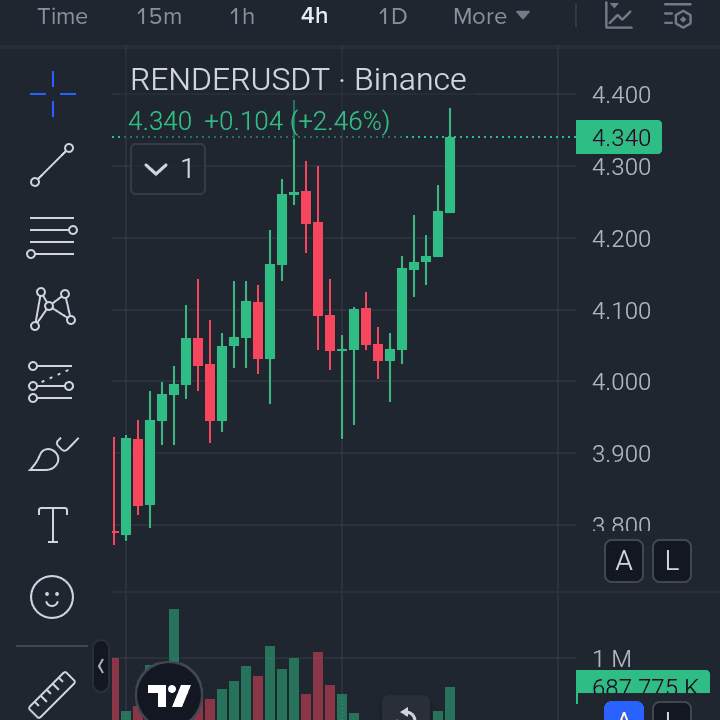
Task: Choose the brush drawing tool
Action: (52, 454)
